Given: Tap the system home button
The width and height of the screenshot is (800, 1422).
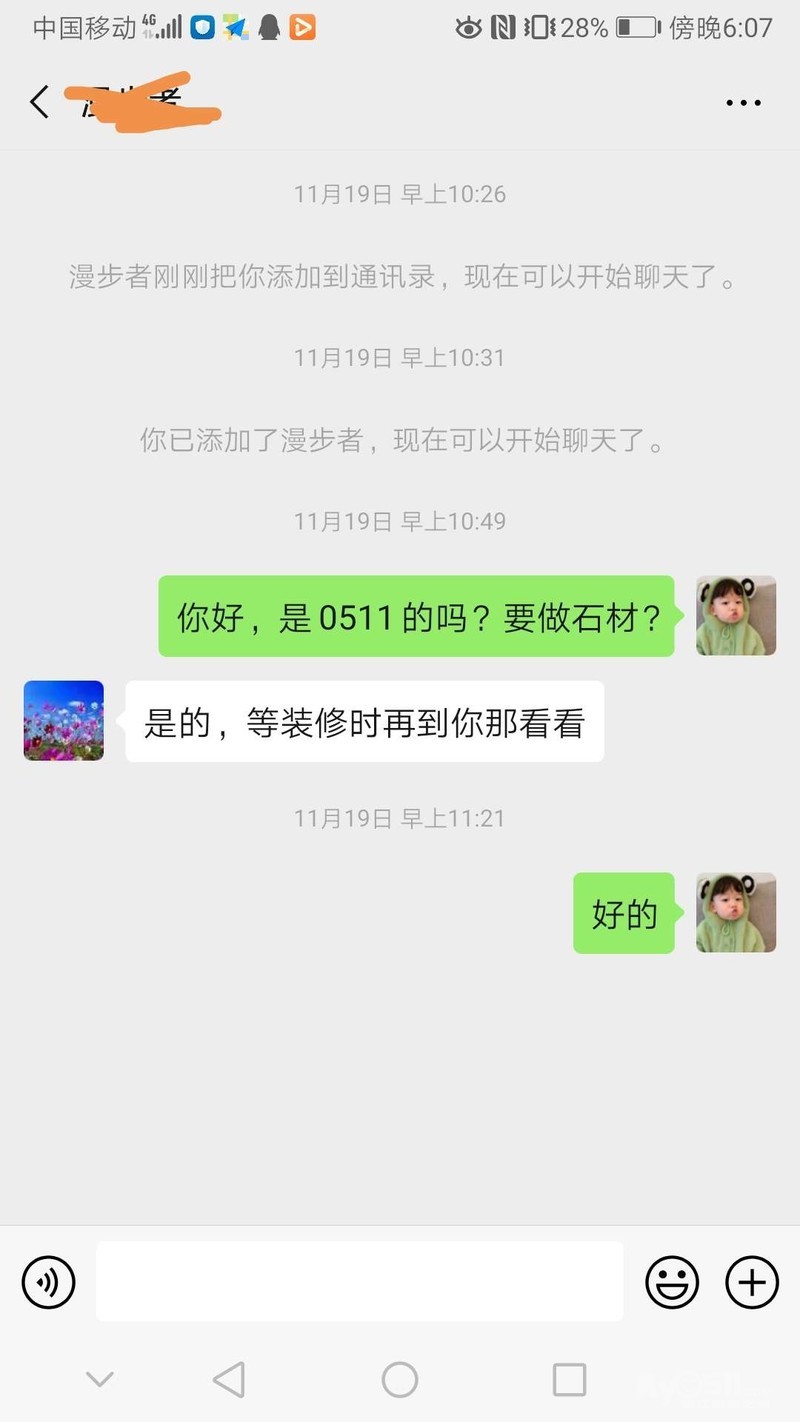Looking at the screenshot, I should 400,1380.
